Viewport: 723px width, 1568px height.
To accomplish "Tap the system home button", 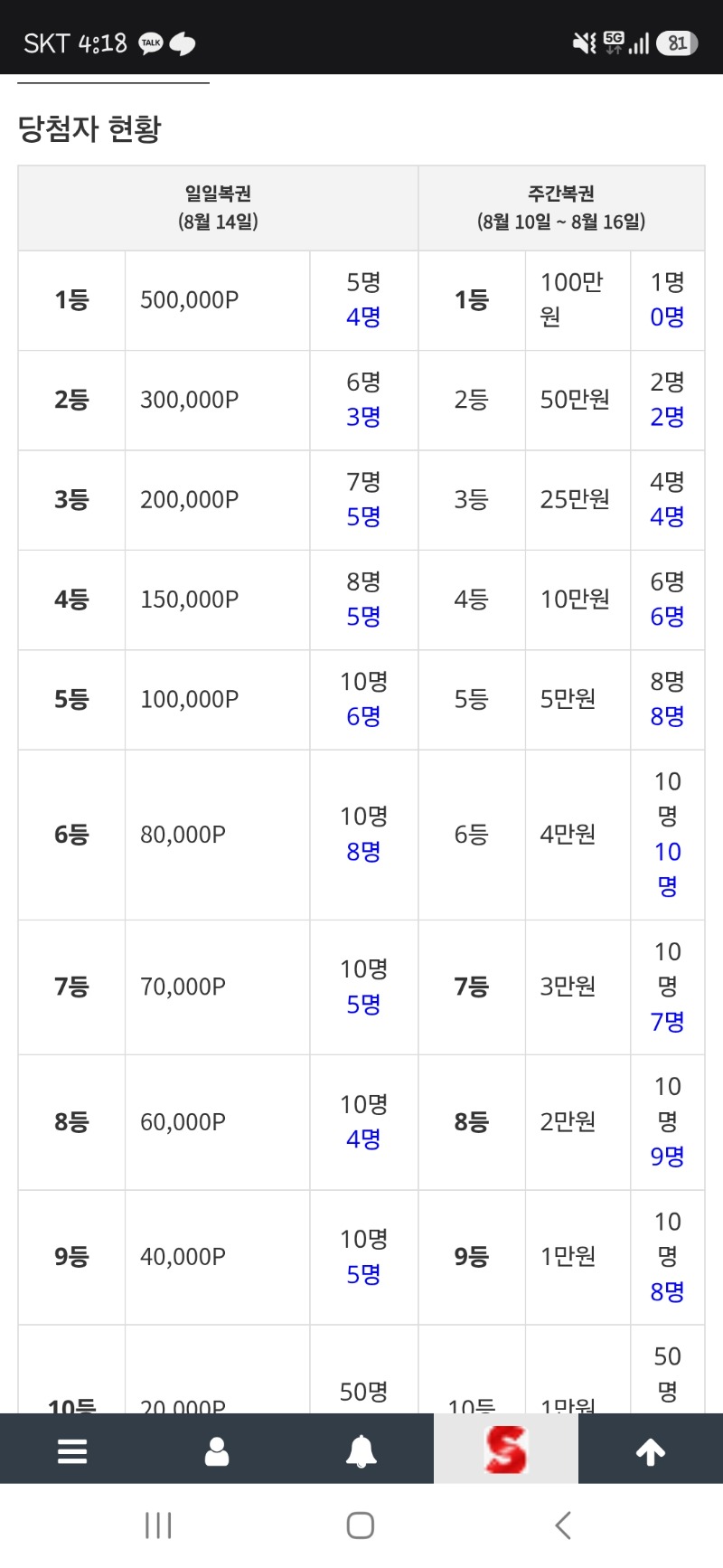I will 361,1525.
